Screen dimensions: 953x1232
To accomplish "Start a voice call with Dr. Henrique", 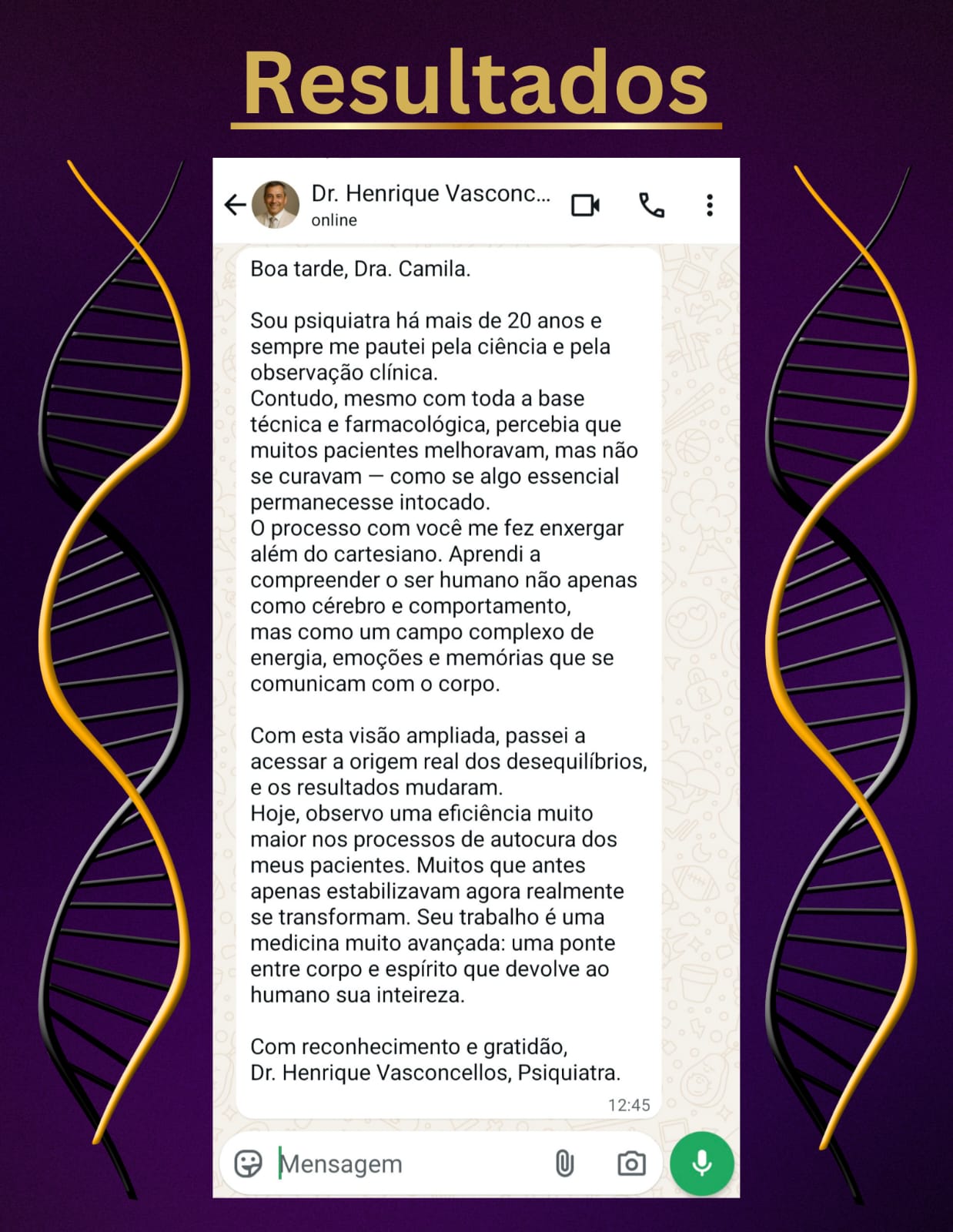I will (x=650, y=204).
